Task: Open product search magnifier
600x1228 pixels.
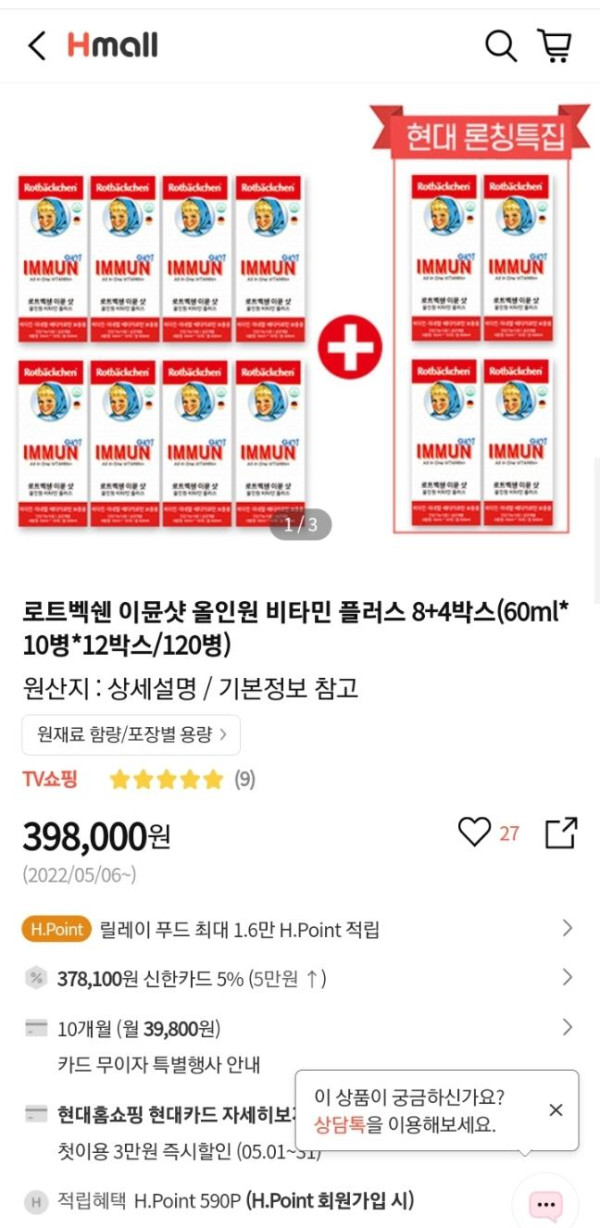Action: click(x=500, y=45)
